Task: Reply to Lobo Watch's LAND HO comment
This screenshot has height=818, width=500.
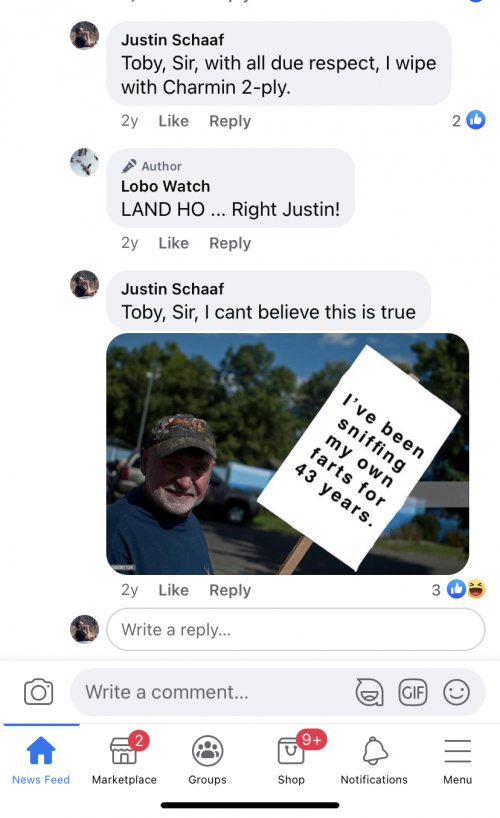Action: [x=230, y=243]
